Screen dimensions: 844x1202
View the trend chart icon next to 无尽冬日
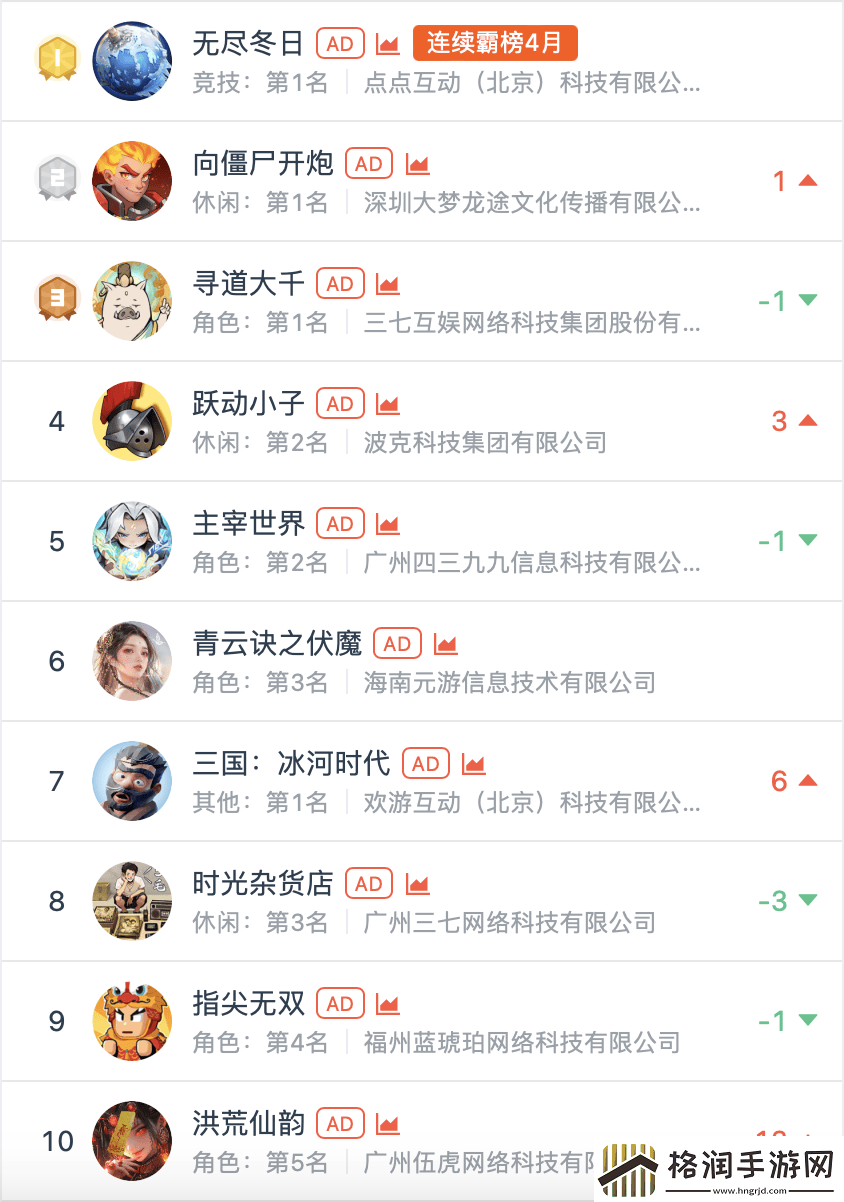tap(388, 43)
